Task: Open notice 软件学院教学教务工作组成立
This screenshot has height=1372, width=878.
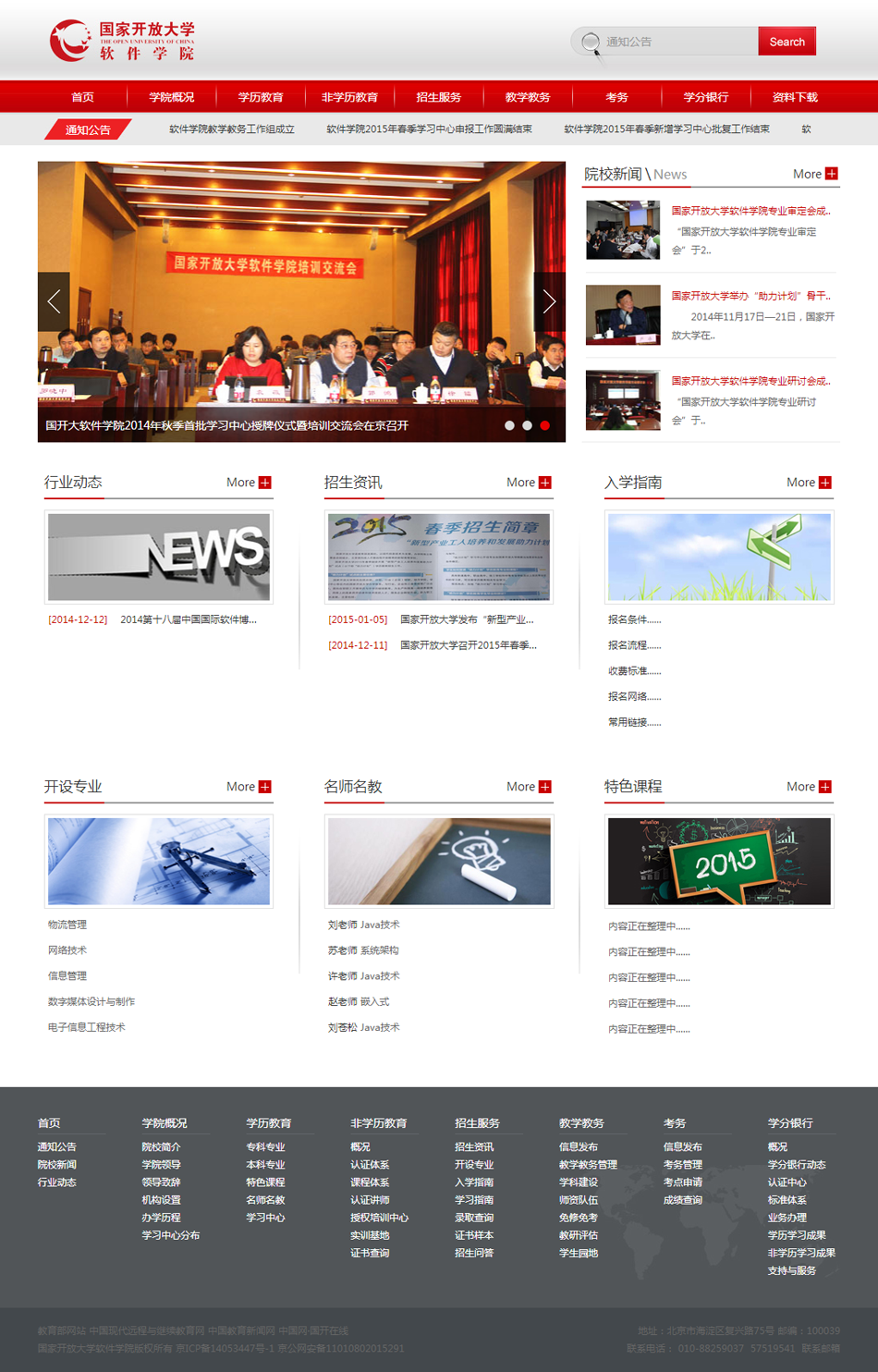Action: coord(232,129)
